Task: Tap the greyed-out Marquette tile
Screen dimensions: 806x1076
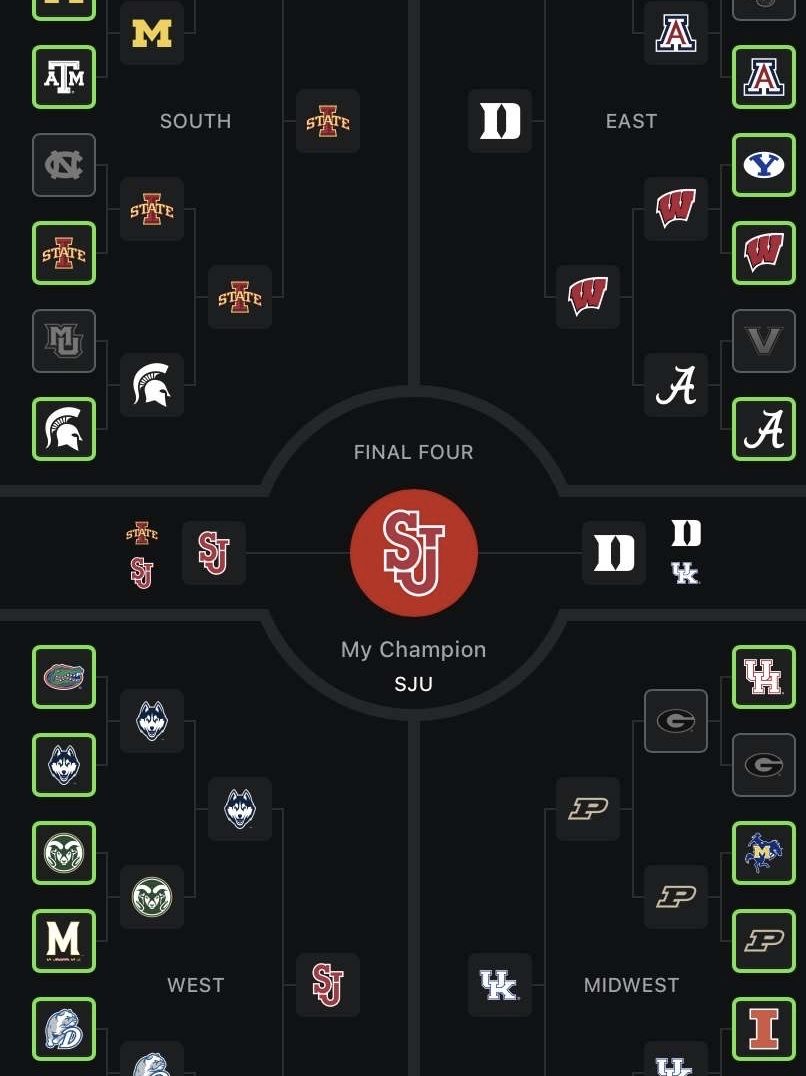Action: 64,341
